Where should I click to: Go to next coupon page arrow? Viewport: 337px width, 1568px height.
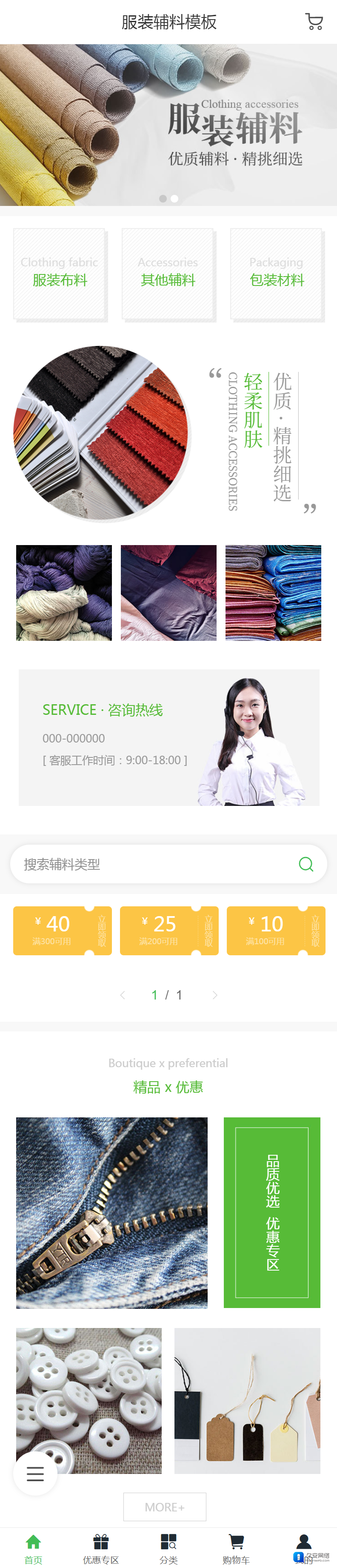click(215, 994)
